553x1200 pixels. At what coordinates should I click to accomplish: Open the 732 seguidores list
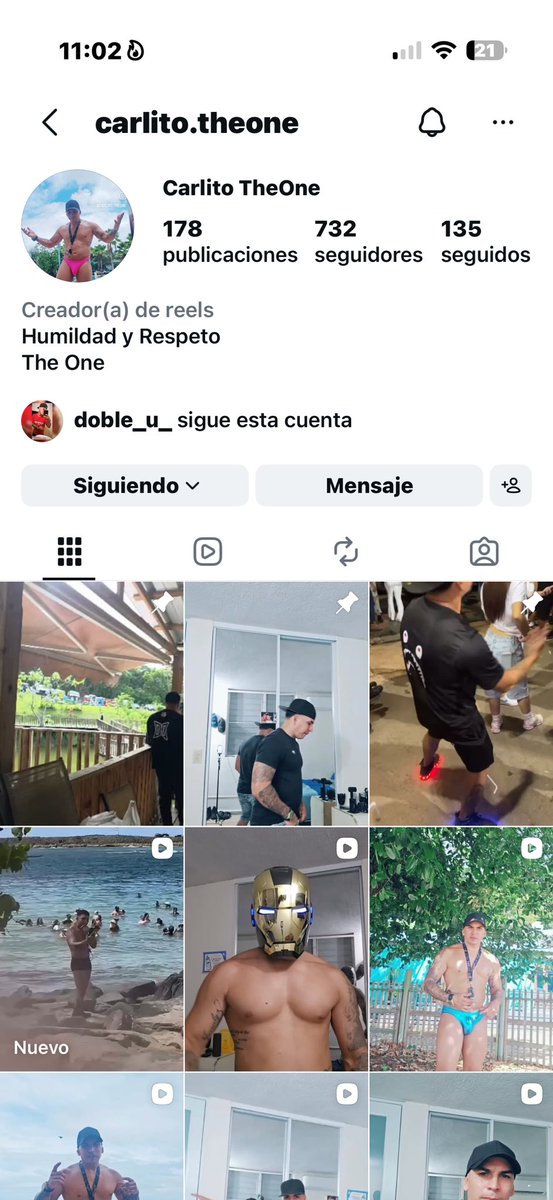[x=368, y=242]
